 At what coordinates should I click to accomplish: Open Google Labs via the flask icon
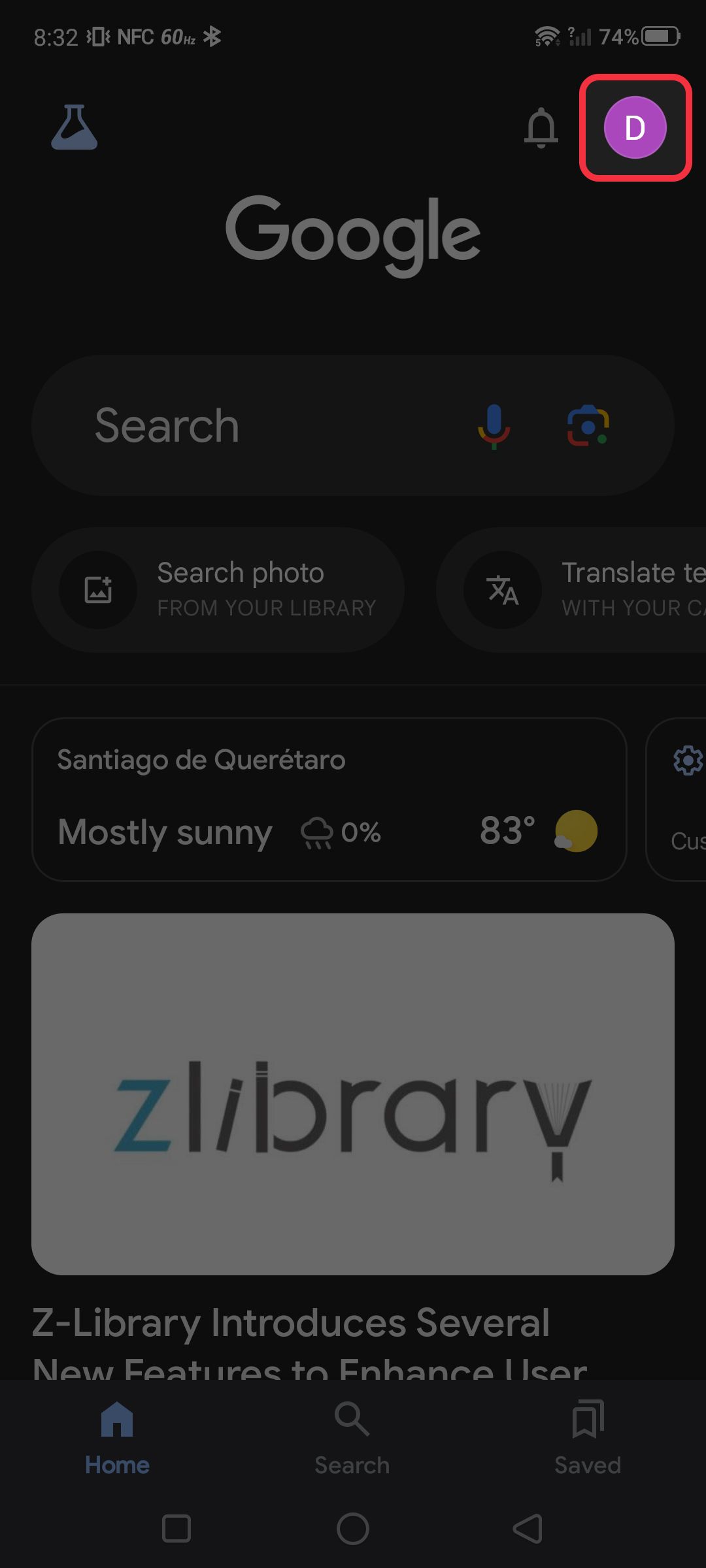pyautogui.click(x=74, y=128)
